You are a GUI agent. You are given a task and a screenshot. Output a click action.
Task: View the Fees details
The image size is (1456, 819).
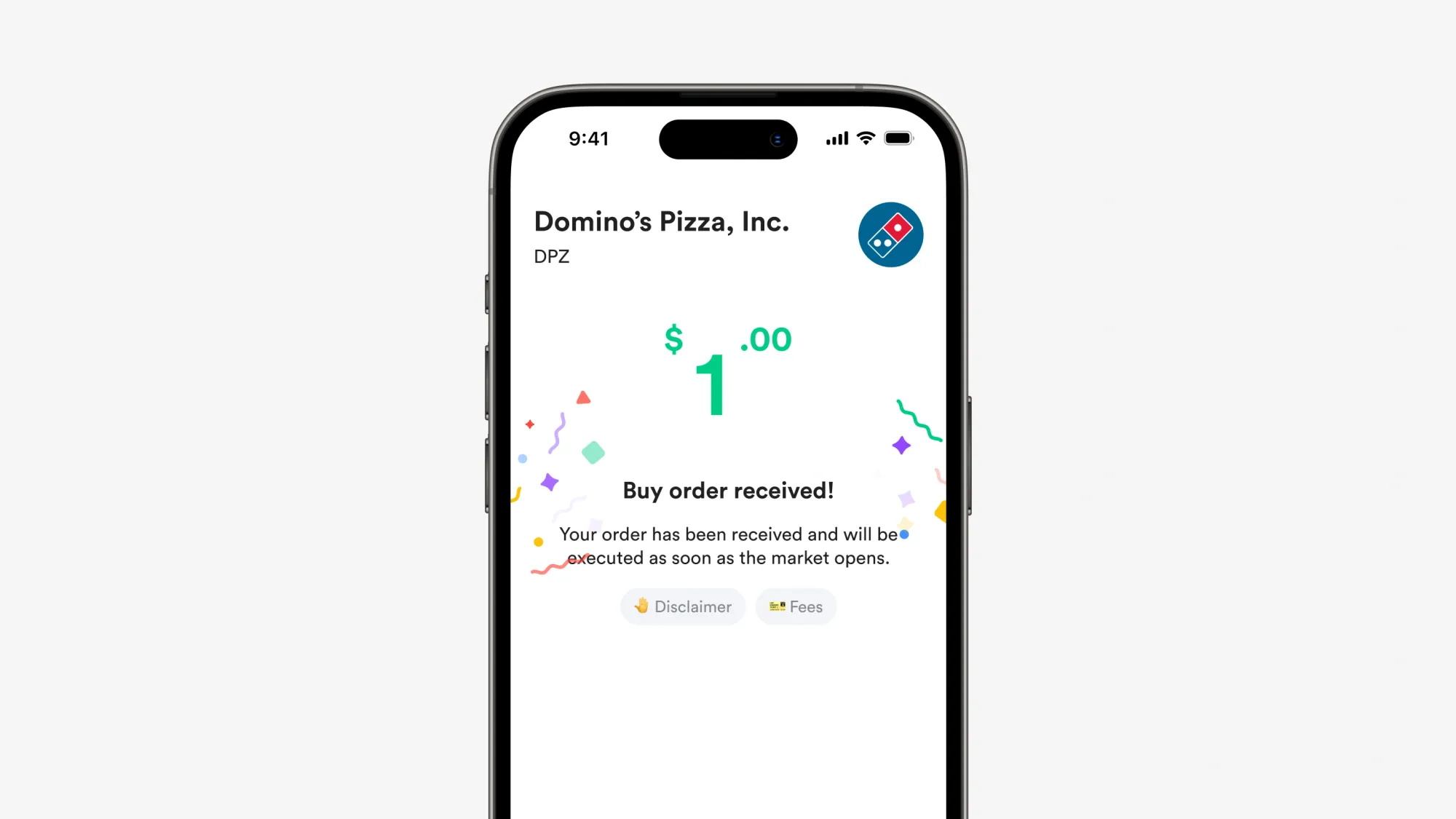(796, 606)
